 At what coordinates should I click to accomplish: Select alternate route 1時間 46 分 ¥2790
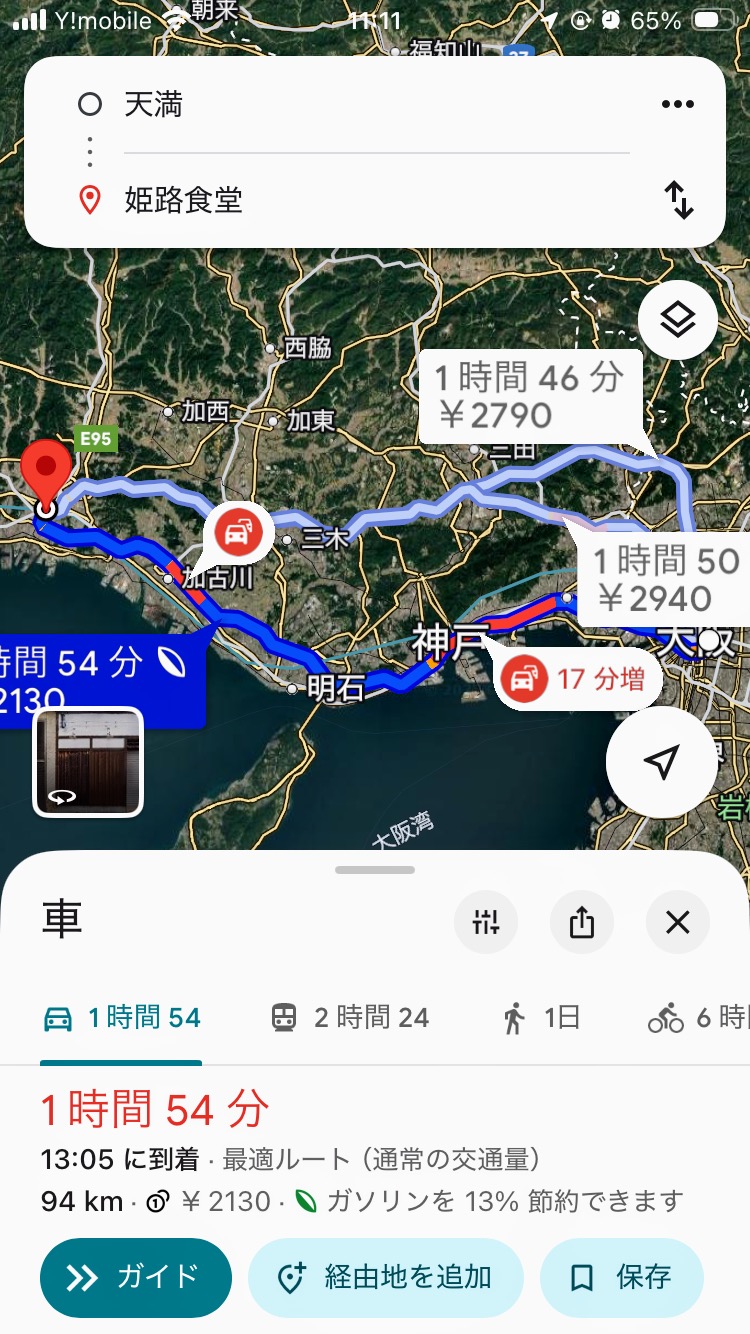[x=528, y=396]
